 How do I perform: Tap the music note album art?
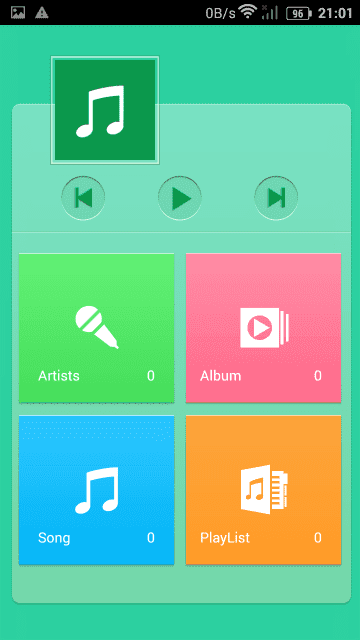point(105,110)
